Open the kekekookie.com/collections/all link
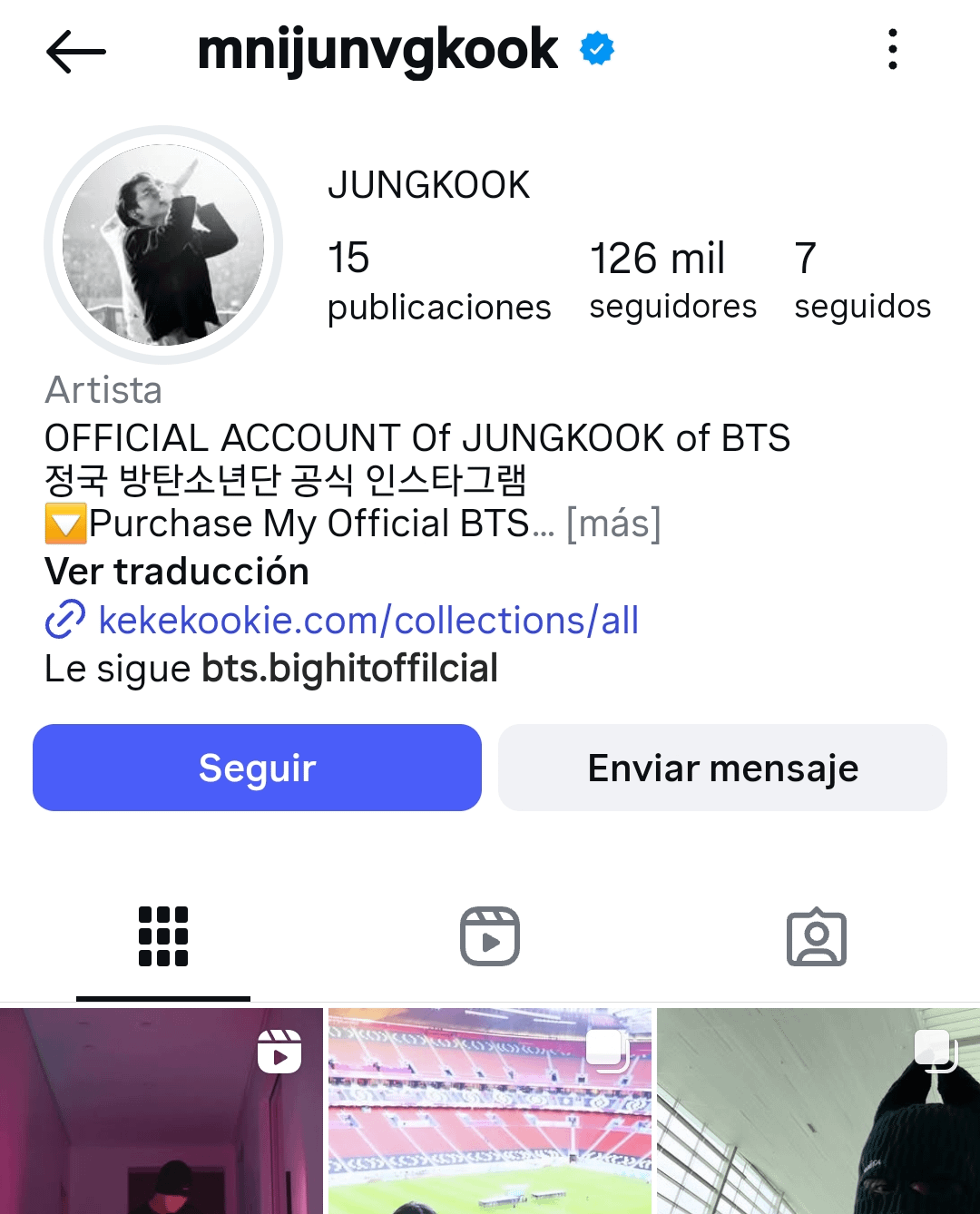Screen dimensions: 980x1214 pyautogui.click(x=367, y=621)
